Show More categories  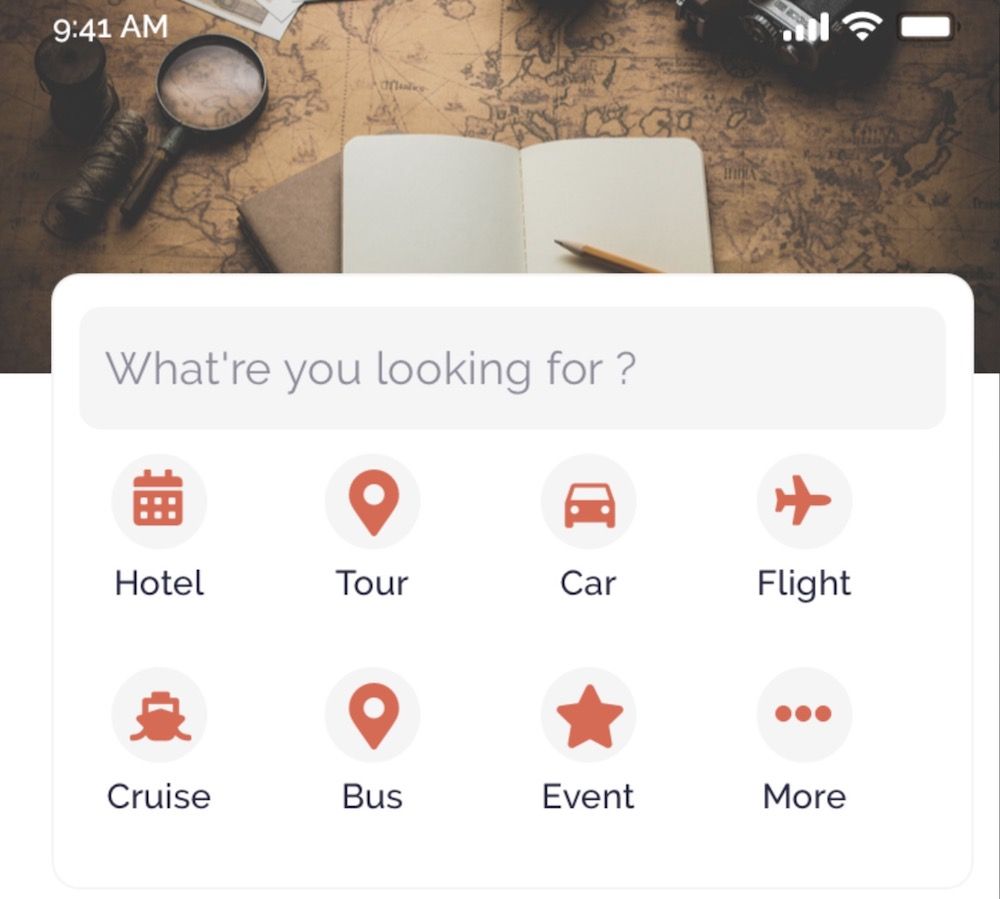(x=804, y=715)
